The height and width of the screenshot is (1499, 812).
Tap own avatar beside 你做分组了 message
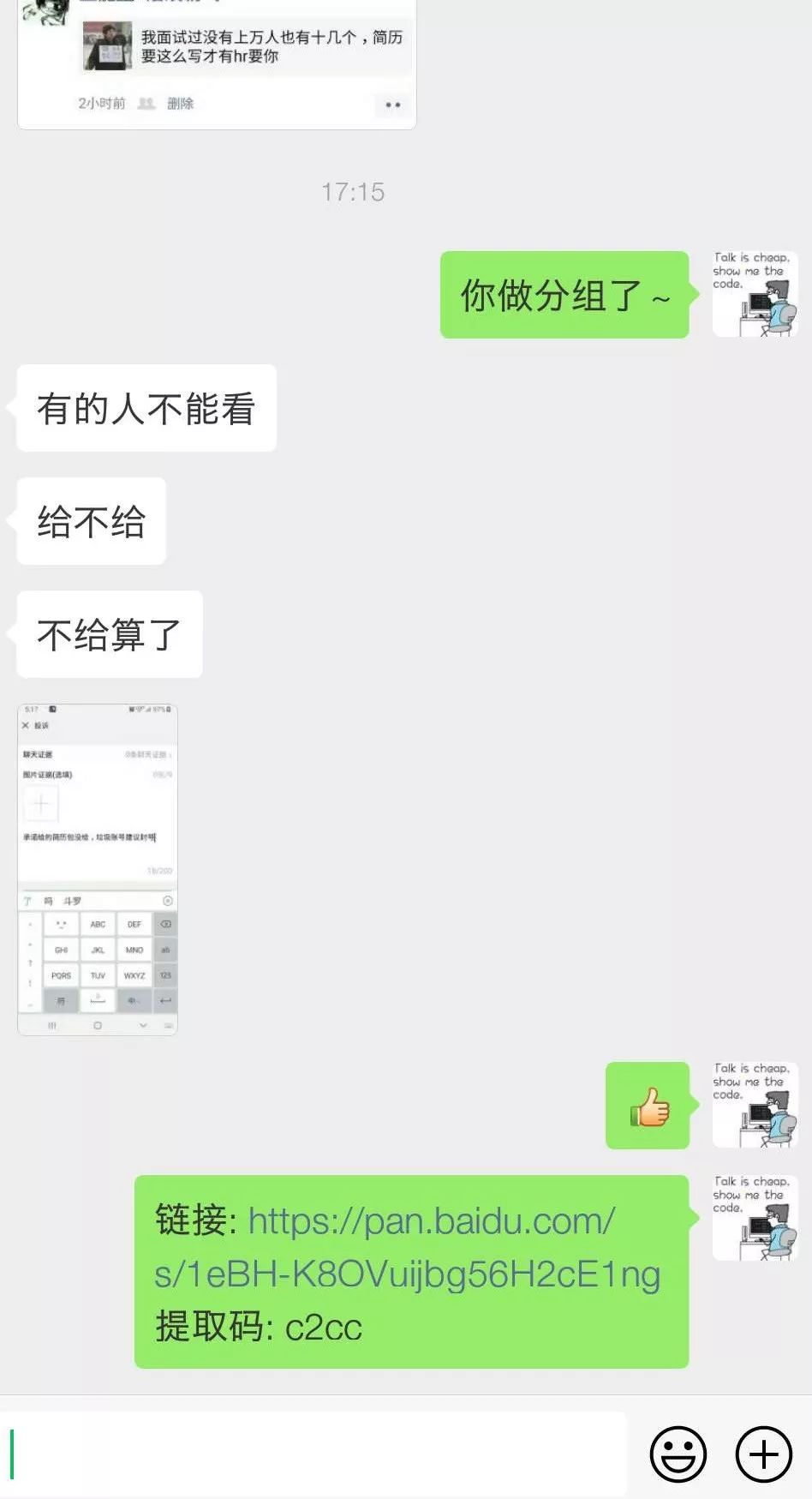755,294
